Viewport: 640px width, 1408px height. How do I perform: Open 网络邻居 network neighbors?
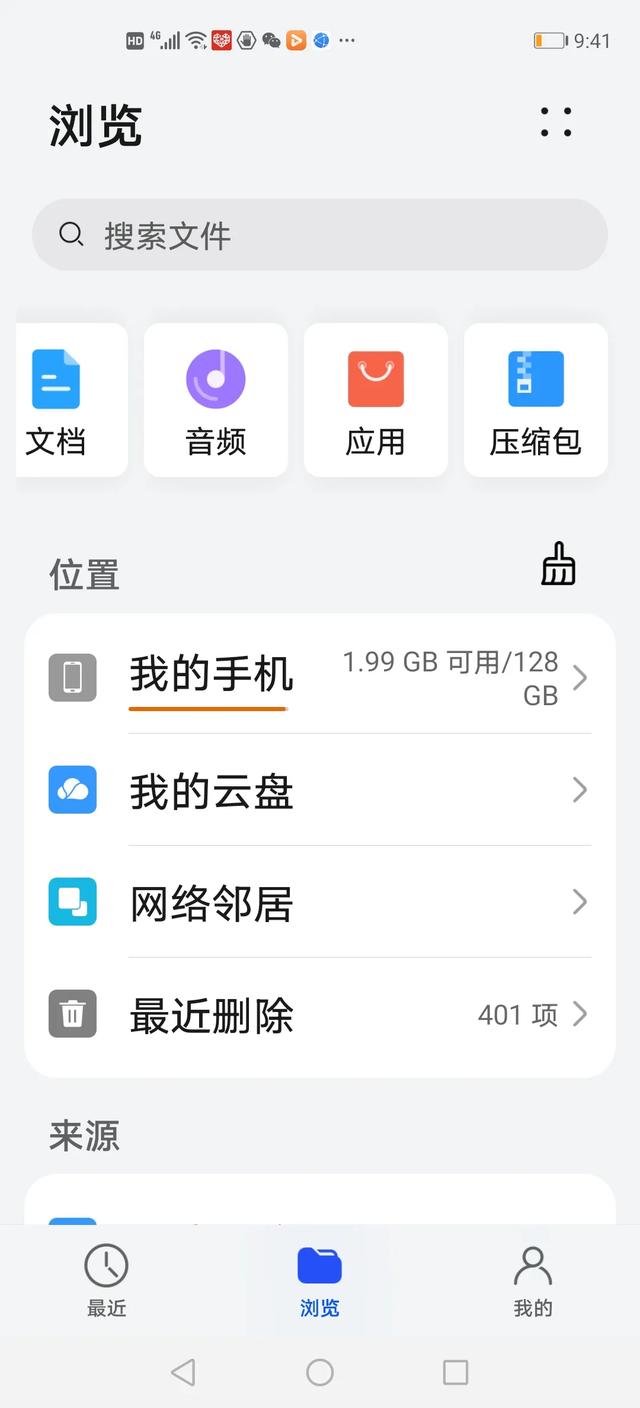tap(320, 902)
